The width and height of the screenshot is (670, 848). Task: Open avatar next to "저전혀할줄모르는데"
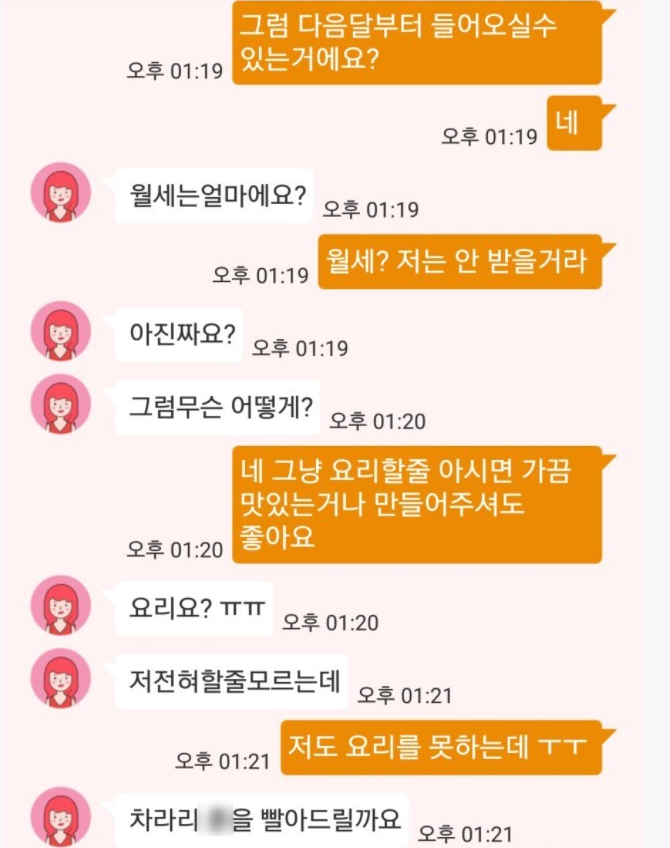point(61,678)
